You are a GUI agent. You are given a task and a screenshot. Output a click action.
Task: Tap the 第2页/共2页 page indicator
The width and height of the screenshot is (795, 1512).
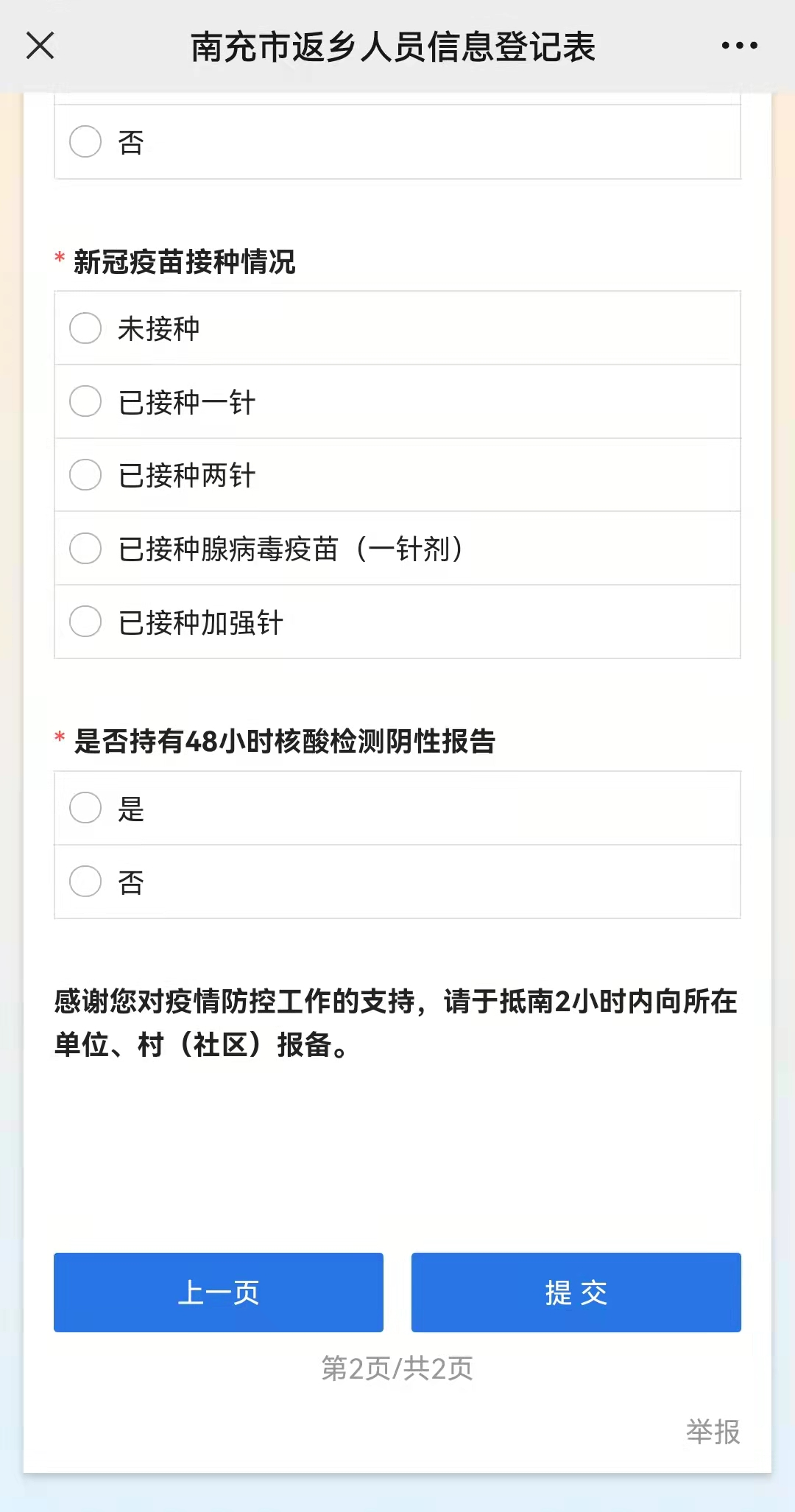tap(397, 1368)
